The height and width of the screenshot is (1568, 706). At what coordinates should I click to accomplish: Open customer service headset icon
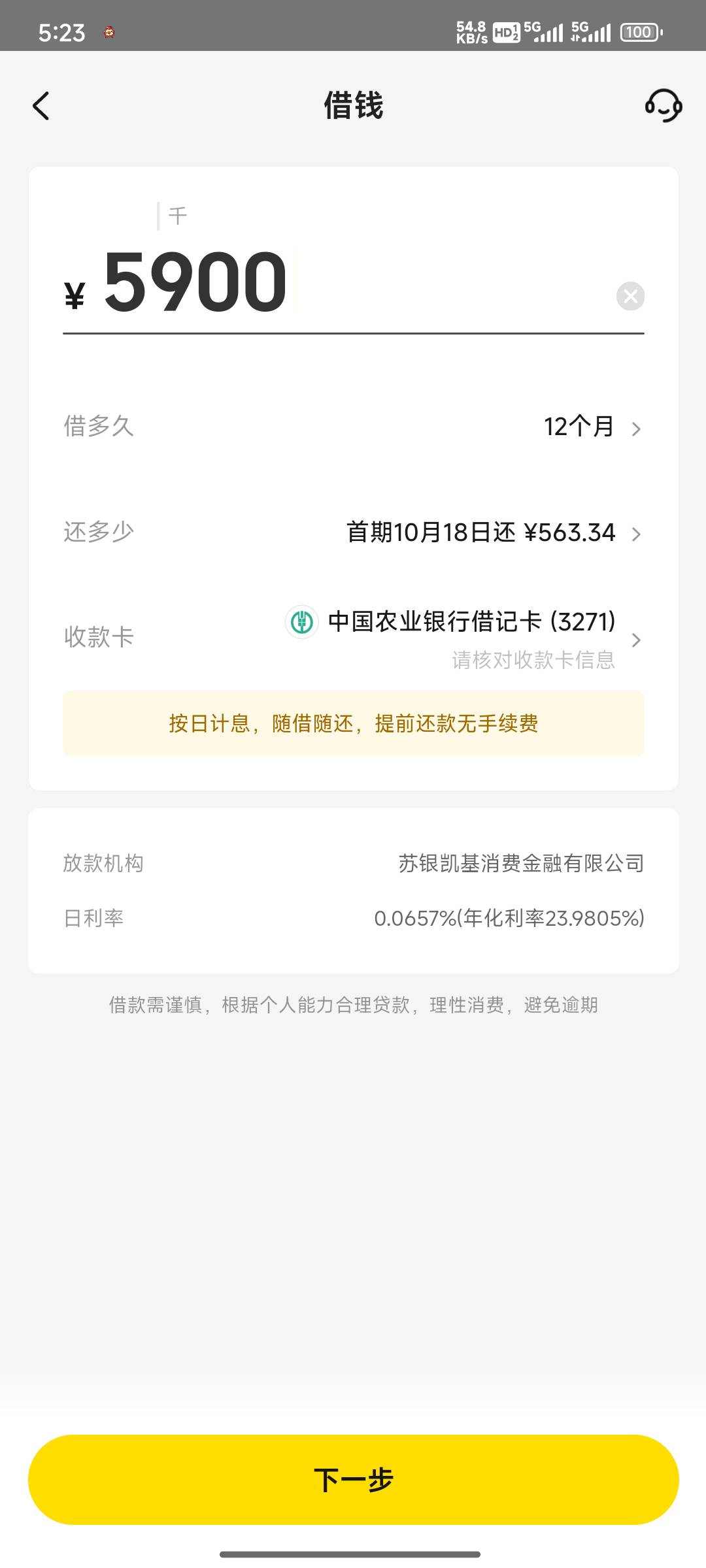click(x=664, y=106)
